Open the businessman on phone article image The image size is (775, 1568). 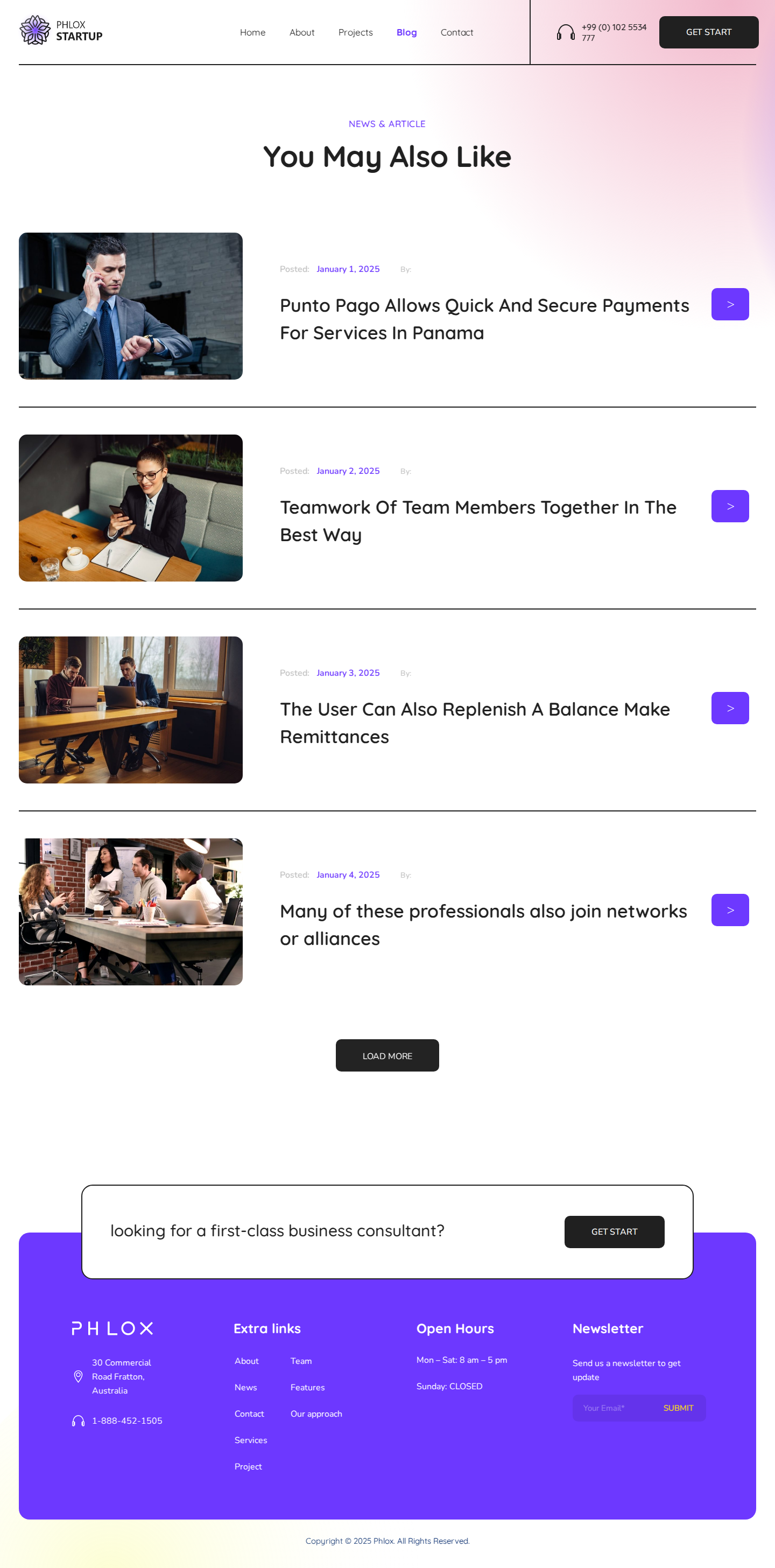click(131, 305)
